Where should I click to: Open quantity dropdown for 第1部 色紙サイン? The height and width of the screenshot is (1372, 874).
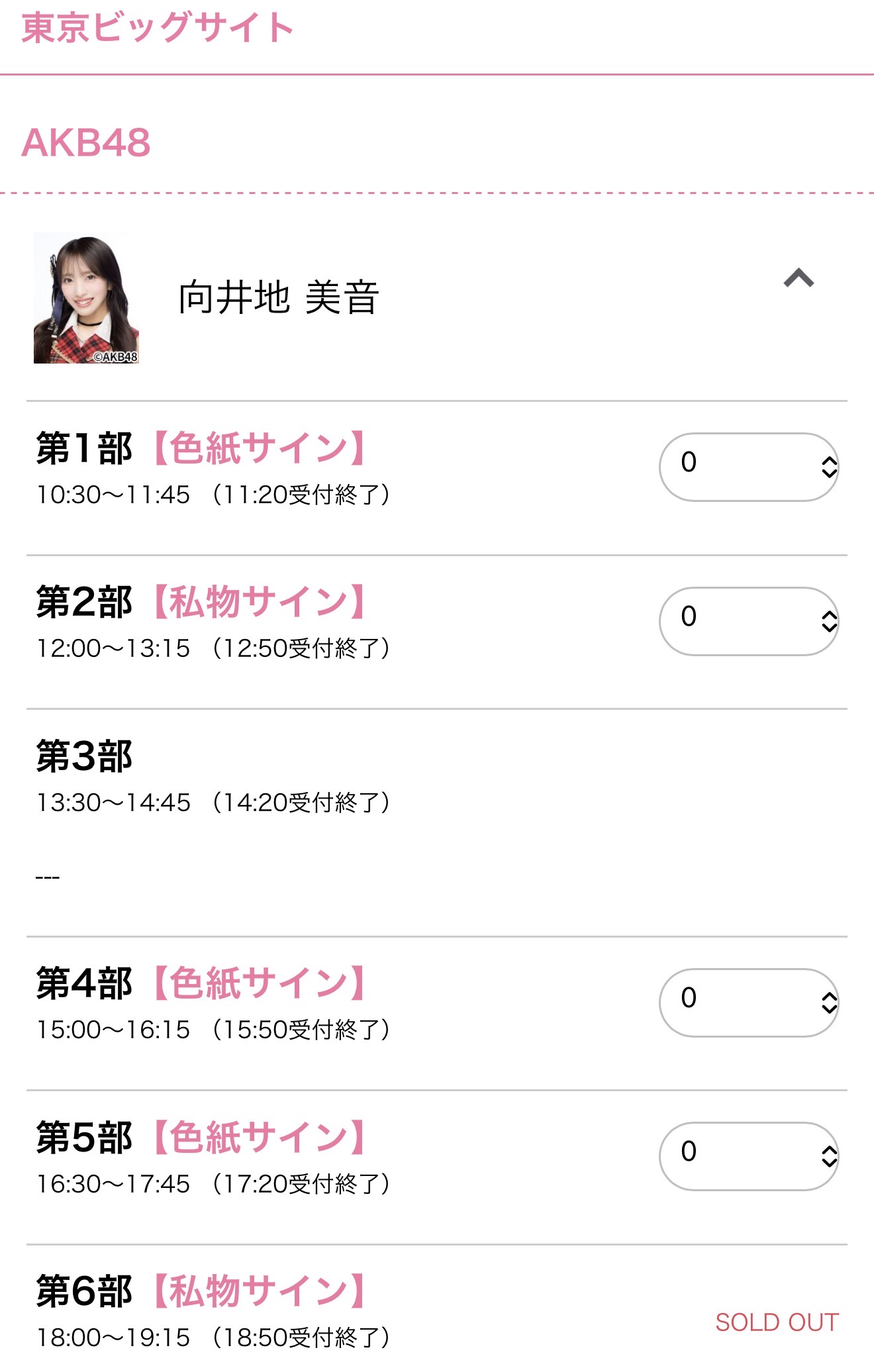[x=749, y=467]
